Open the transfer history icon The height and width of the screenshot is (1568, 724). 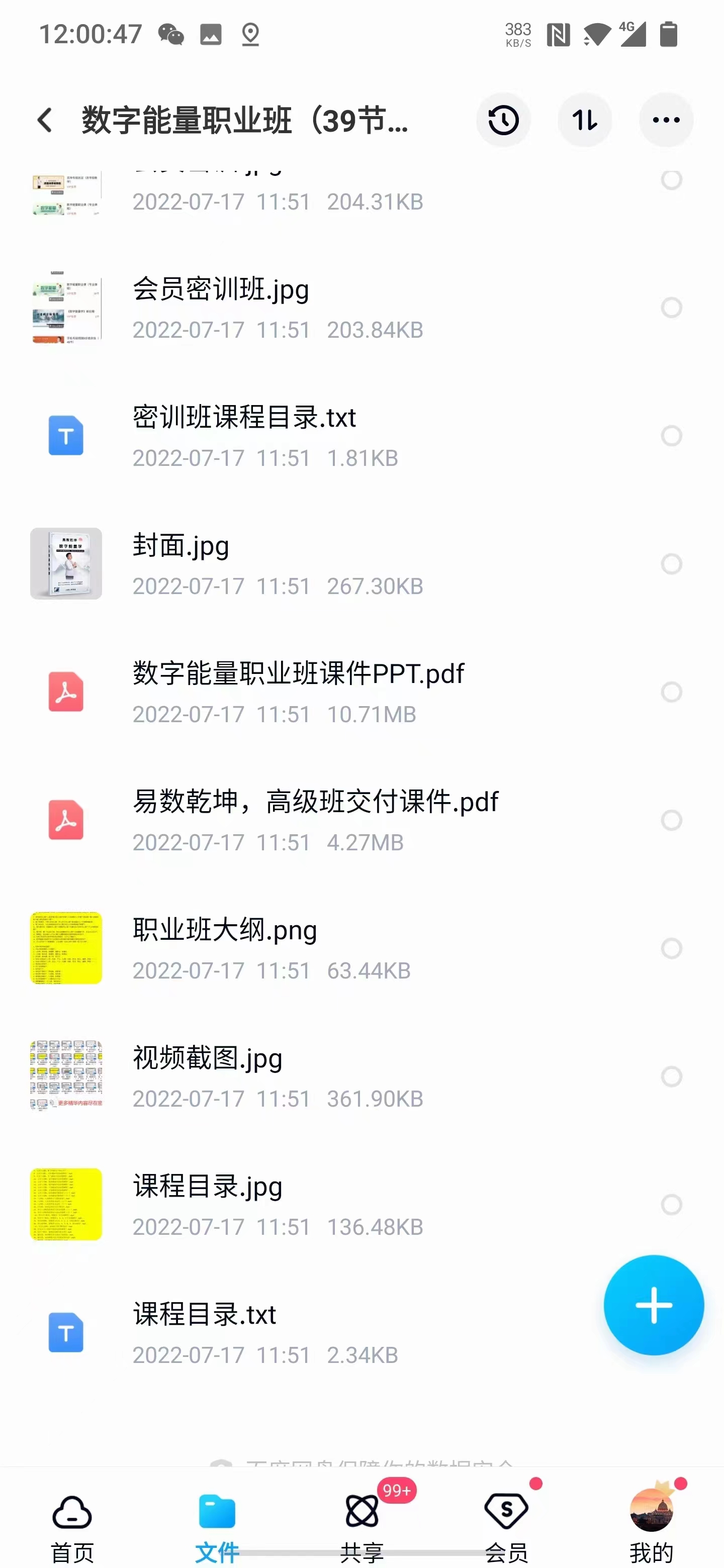[503, 119]
